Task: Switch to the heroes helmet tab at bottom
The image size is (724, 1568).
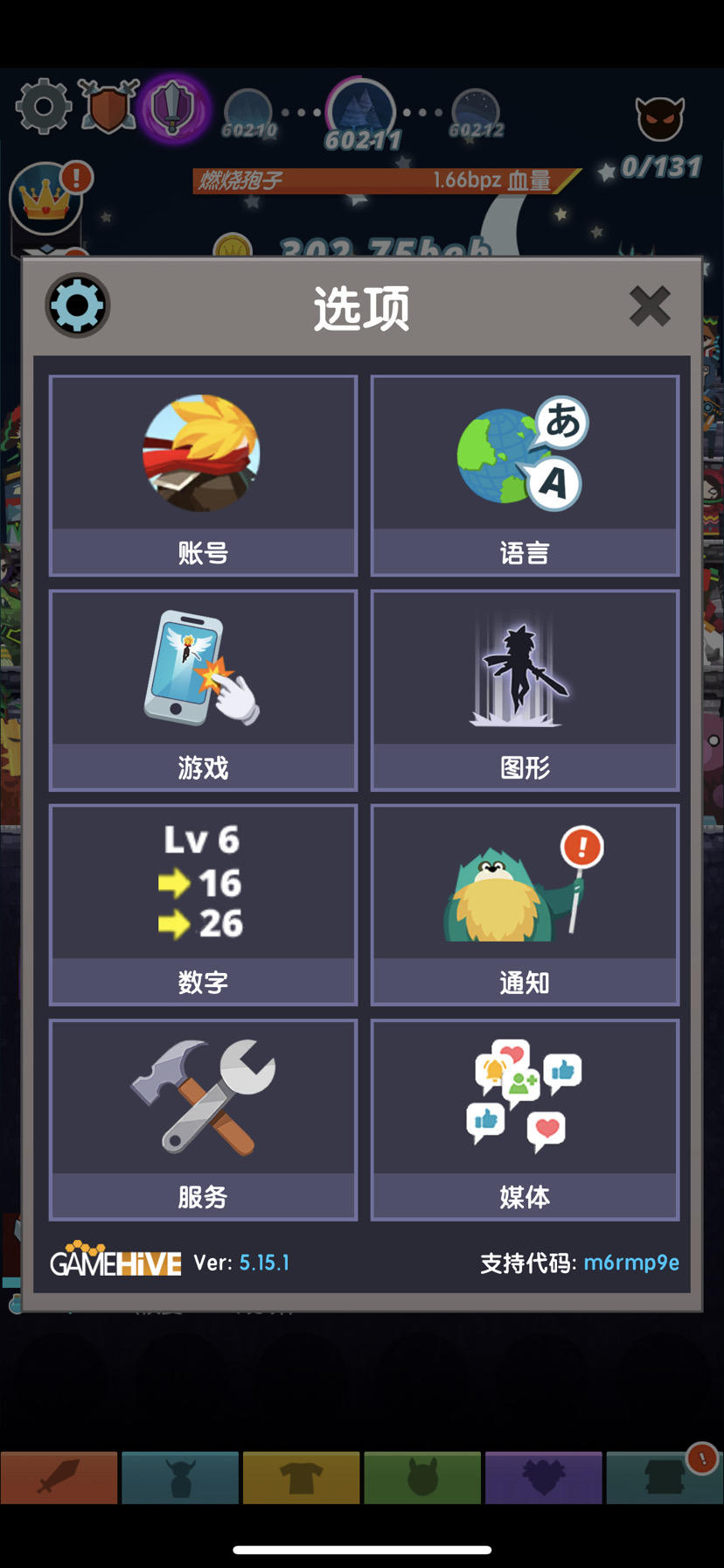Action: tap(179, 1477)
